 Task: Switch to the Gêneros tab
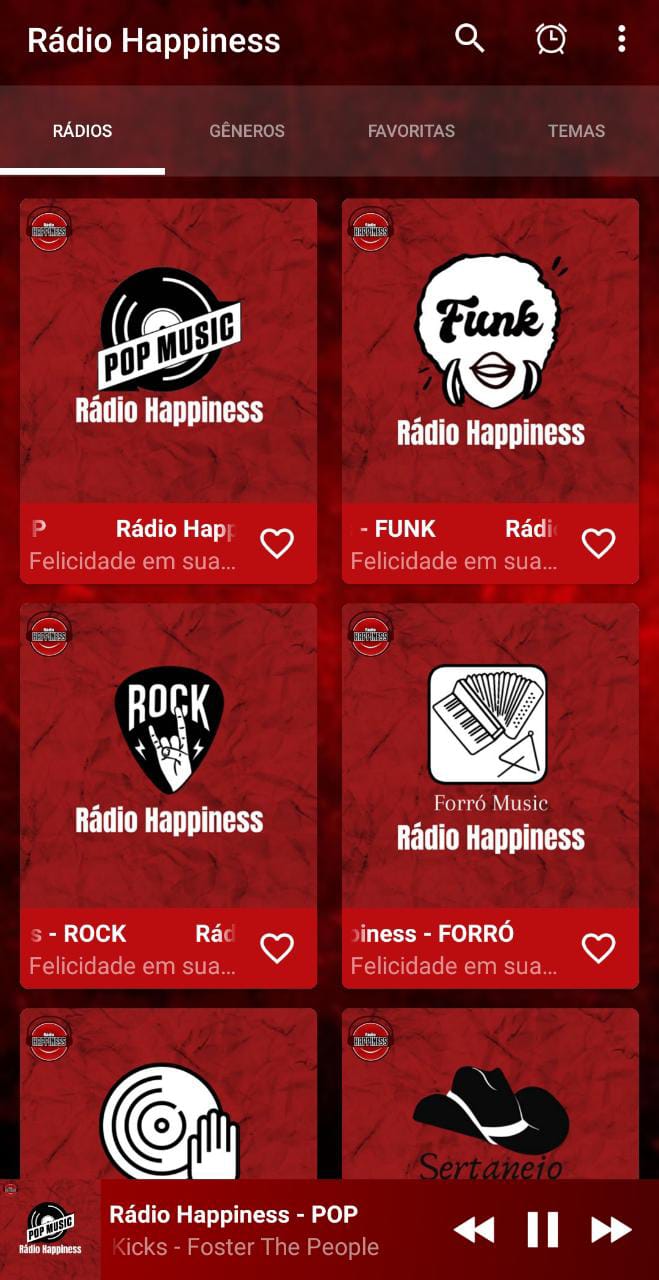coord(247,131)
